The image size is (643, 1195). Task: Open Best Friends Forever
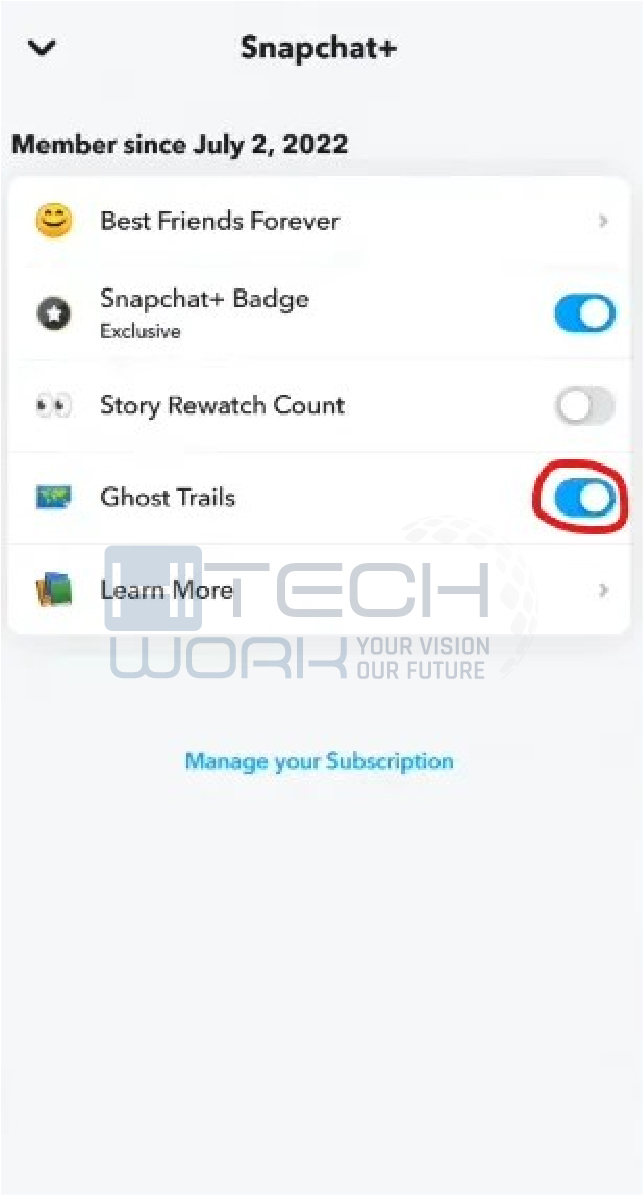[318, 222]
